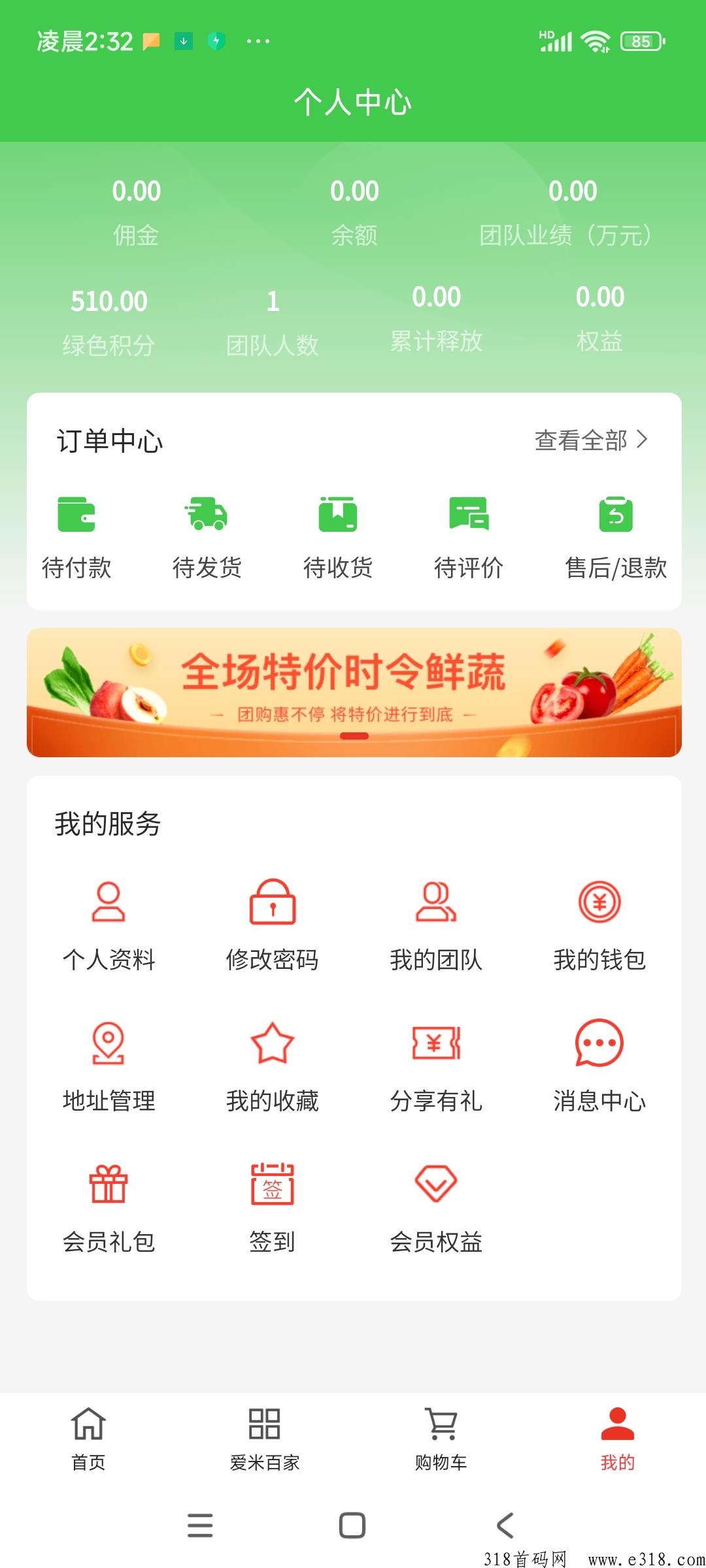Image resolution: width=706 pixels, height=1568 pixels.
Task: Open 查看全部 to view all orders
Action: [x=591, y=440]
